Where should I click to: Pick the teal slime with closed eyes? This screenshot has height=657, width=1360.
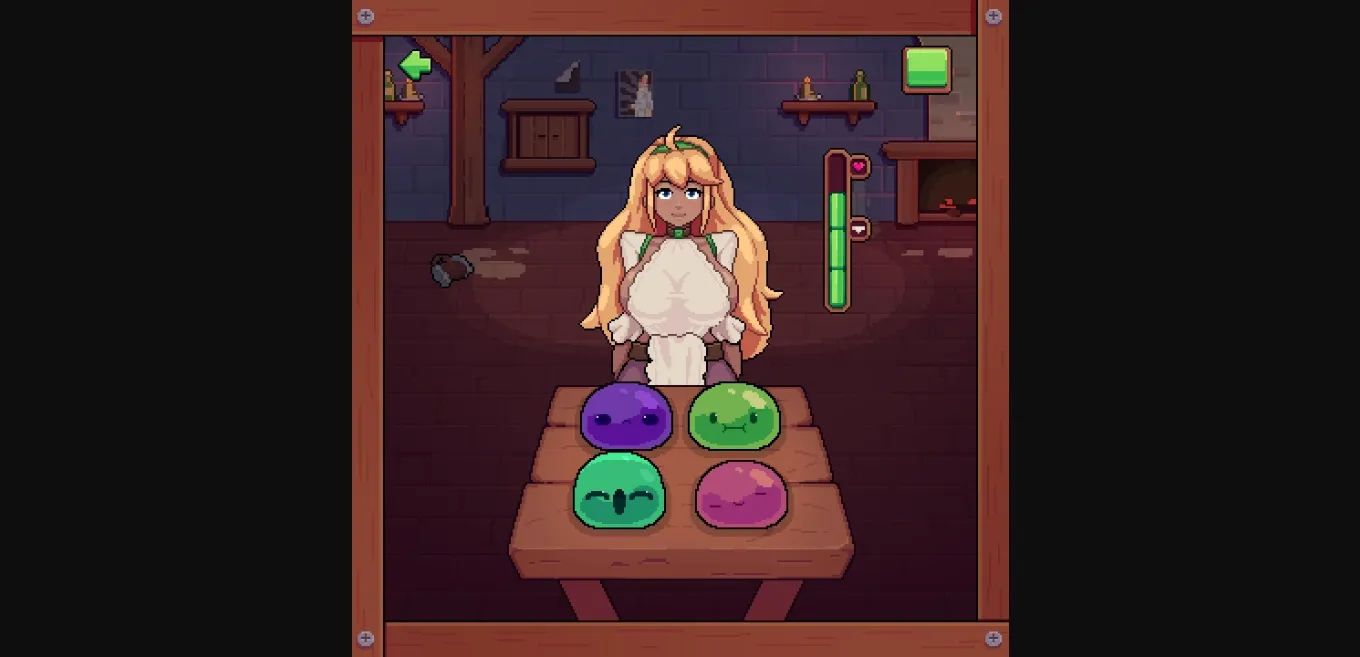tap(619, 490)
